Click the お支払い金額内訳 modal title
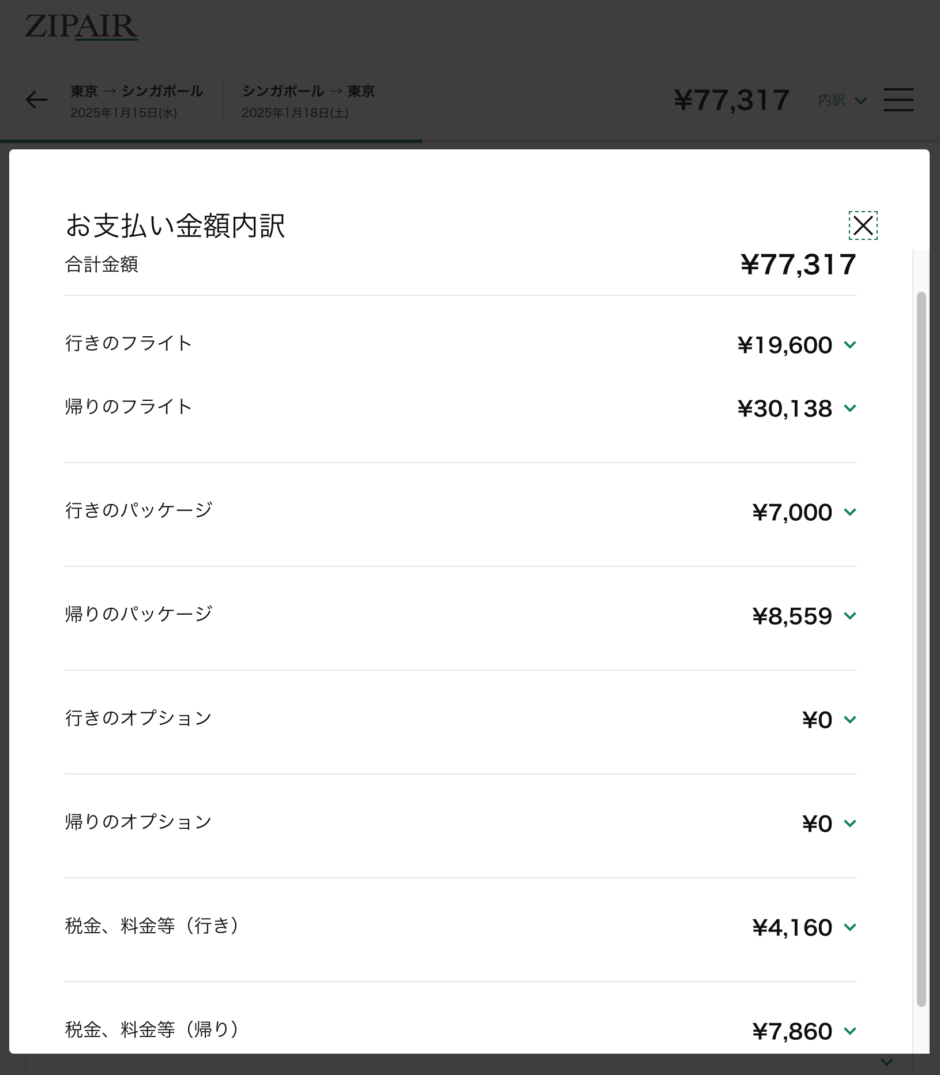 (x=175, y=226)
